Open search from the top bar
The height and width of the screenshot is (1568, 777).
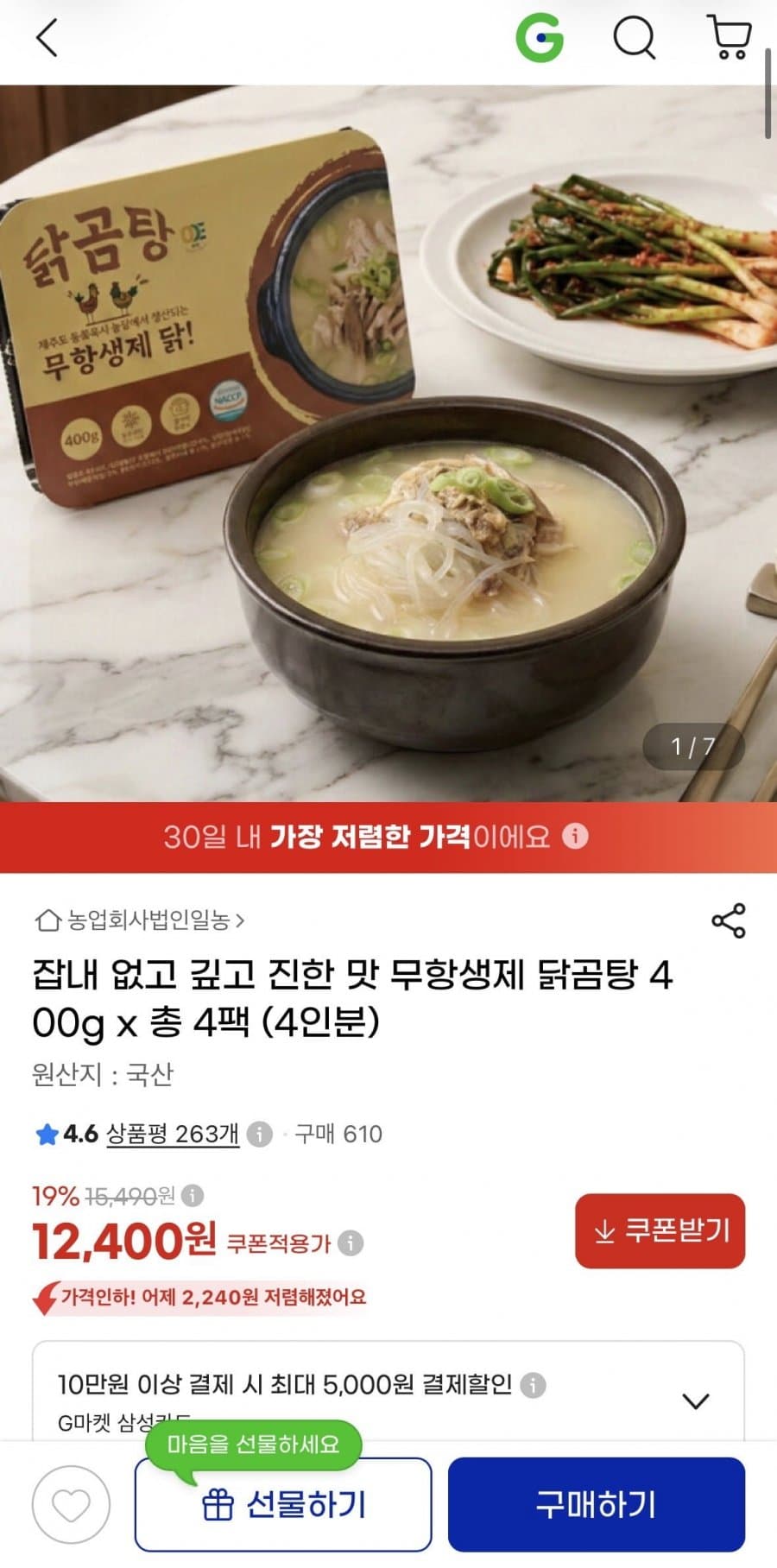coord(635,39)
